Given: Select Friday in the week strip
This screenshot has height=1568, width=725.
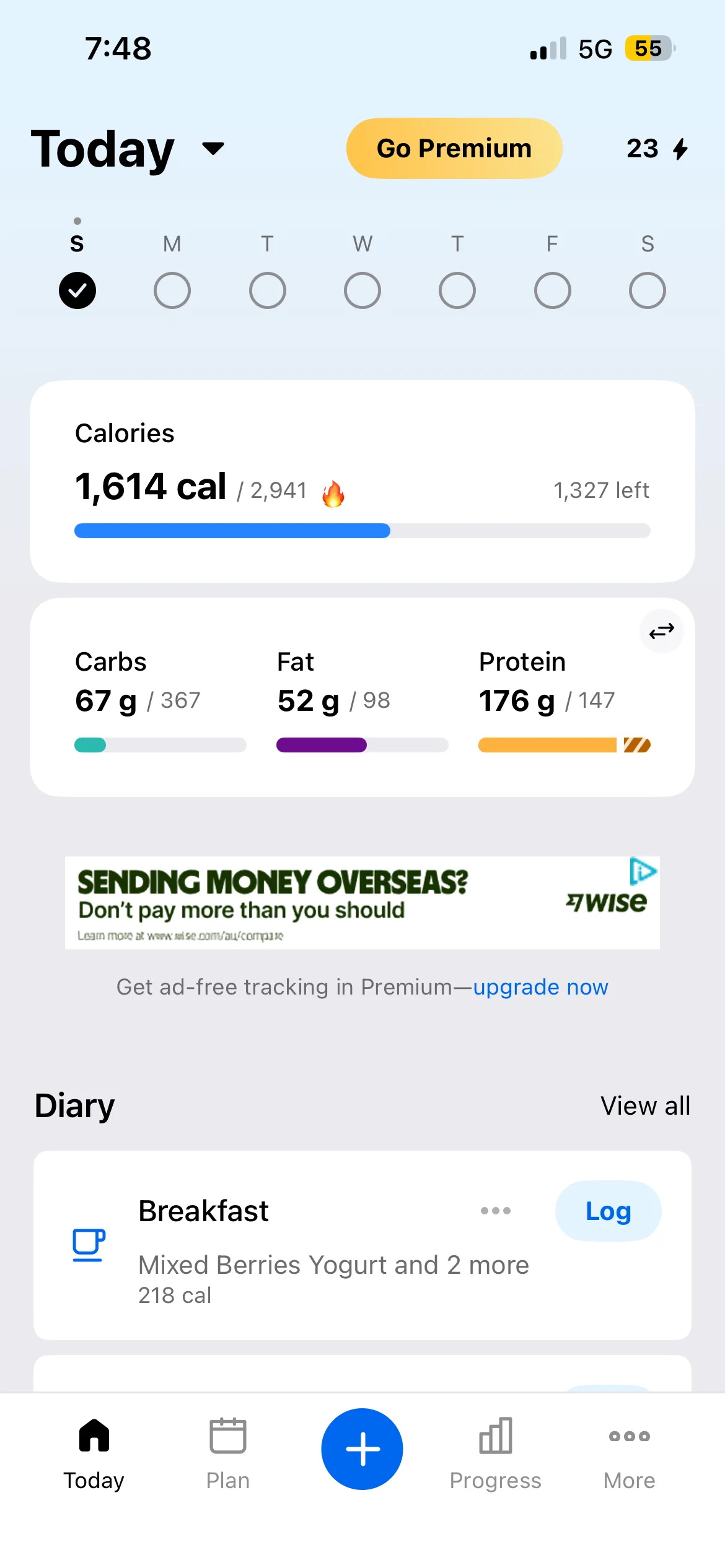Looking at the screenshot, I should tap(552, 290).
